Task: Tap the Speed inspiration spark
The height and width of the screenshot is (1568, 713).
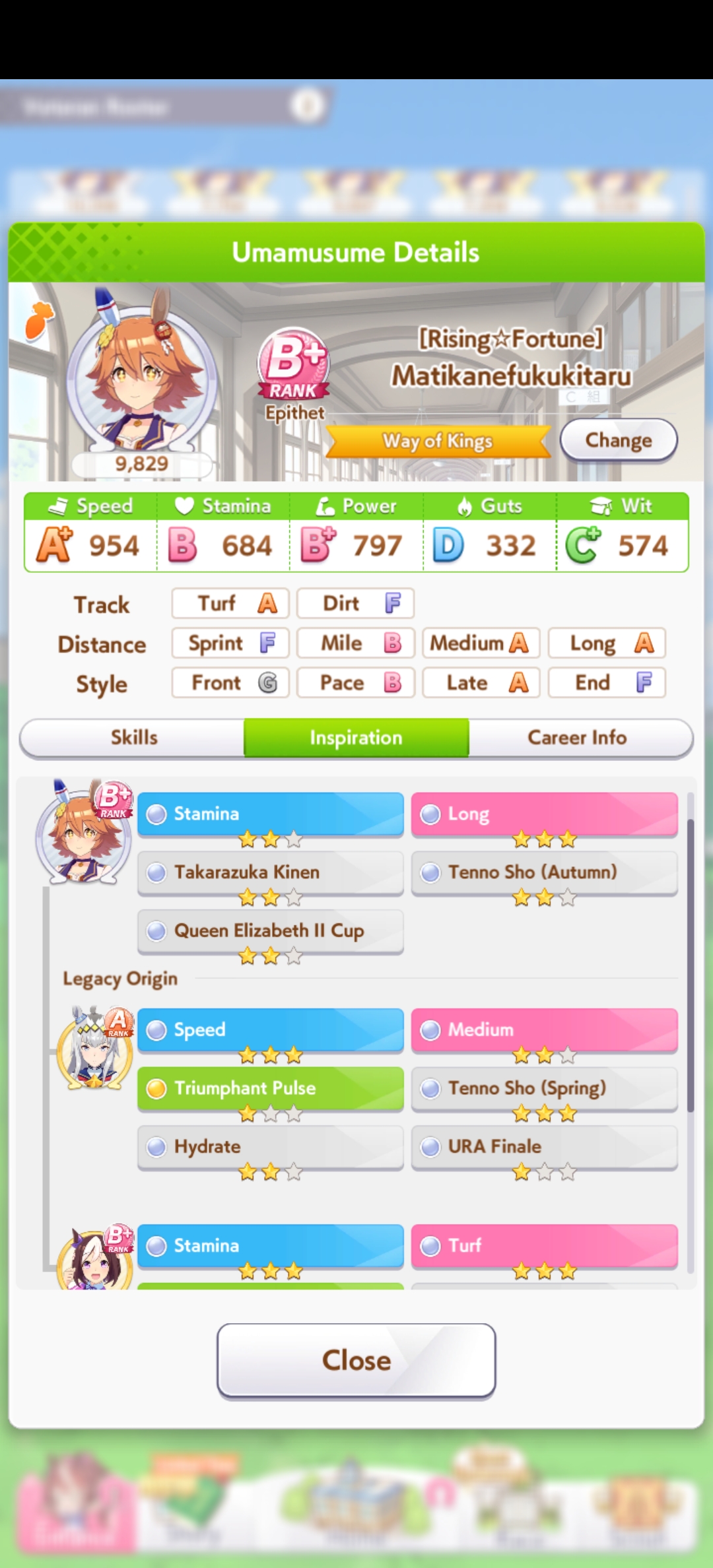Action: click(271, 1029)
